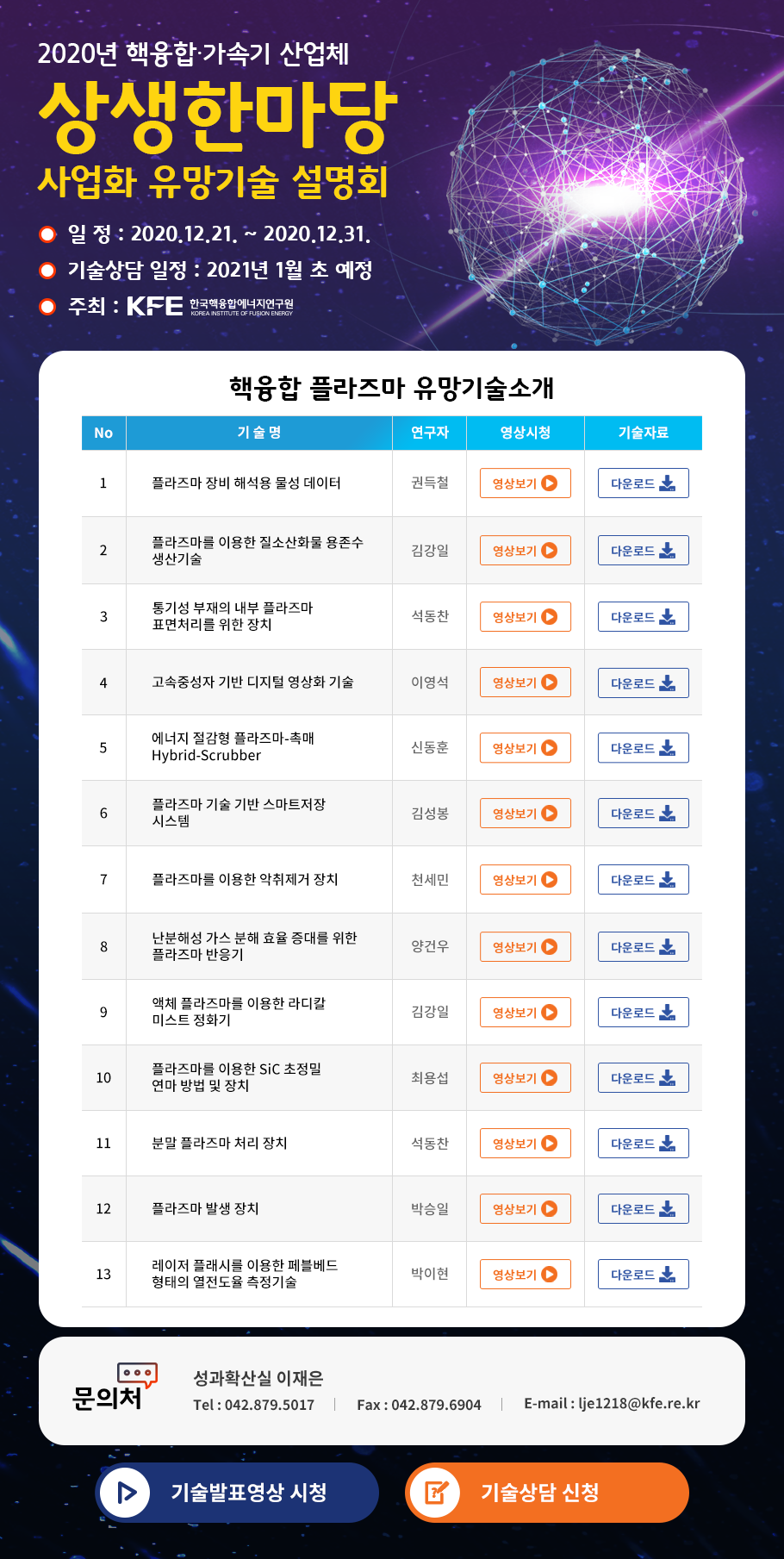Viewport: 784px width, 1559px height.
Task: Watch video for row 6 스마트저장 시스템
Action: tap(526, 814)
